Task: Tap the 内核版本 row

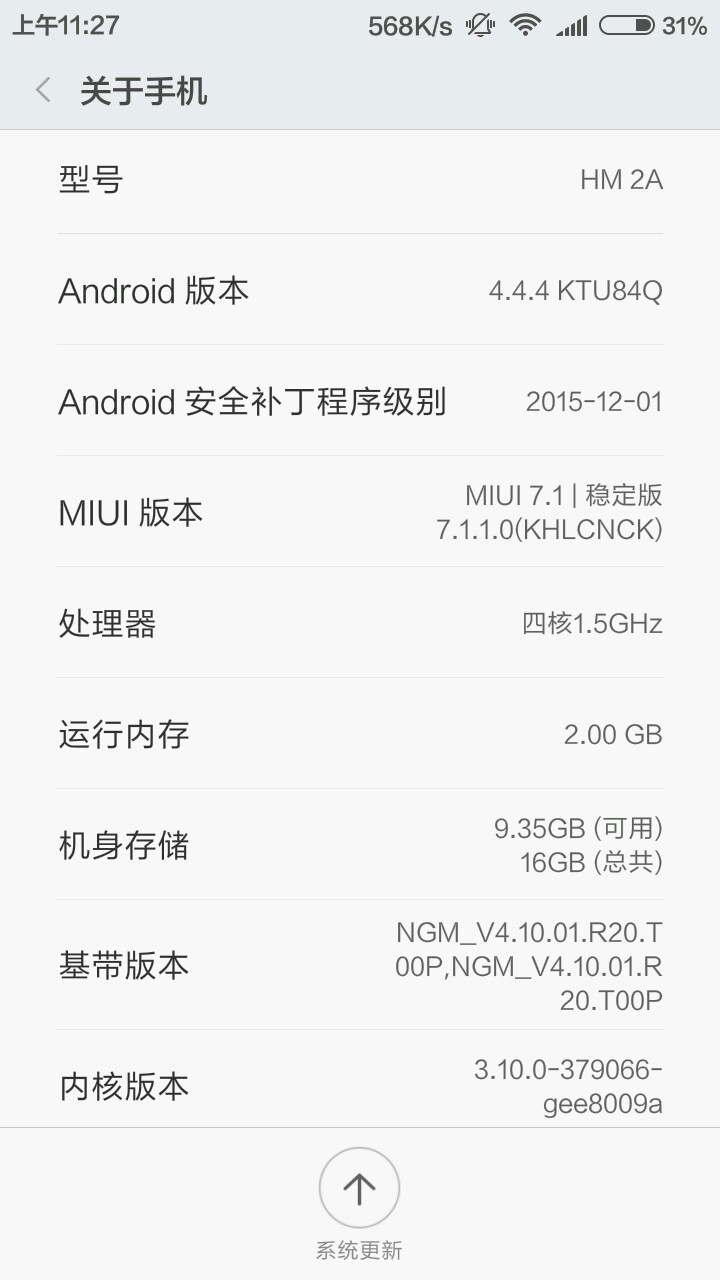Action: 360,1084
